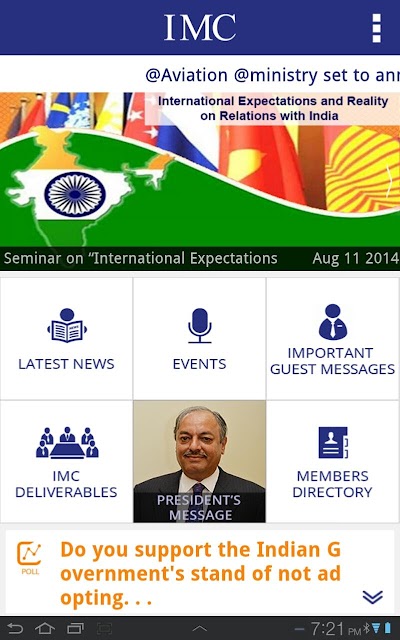Viewport: 400px width, 640px height.
Task: Open the overflow menu
Action: 376,28
